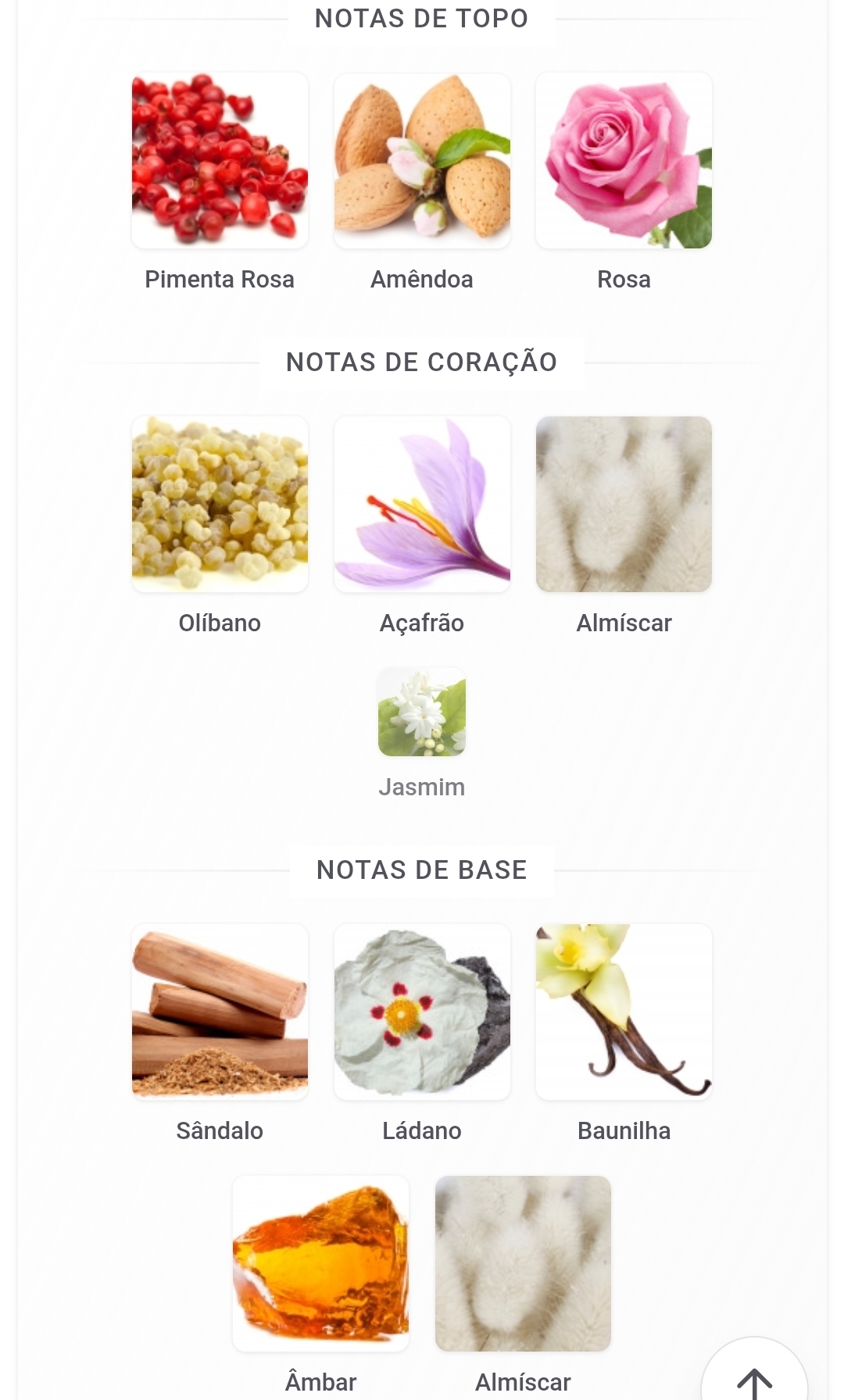The width and height of the screenshot is (844, 1400).
Task: Select the Ládano note
Action: (422, 1012)
